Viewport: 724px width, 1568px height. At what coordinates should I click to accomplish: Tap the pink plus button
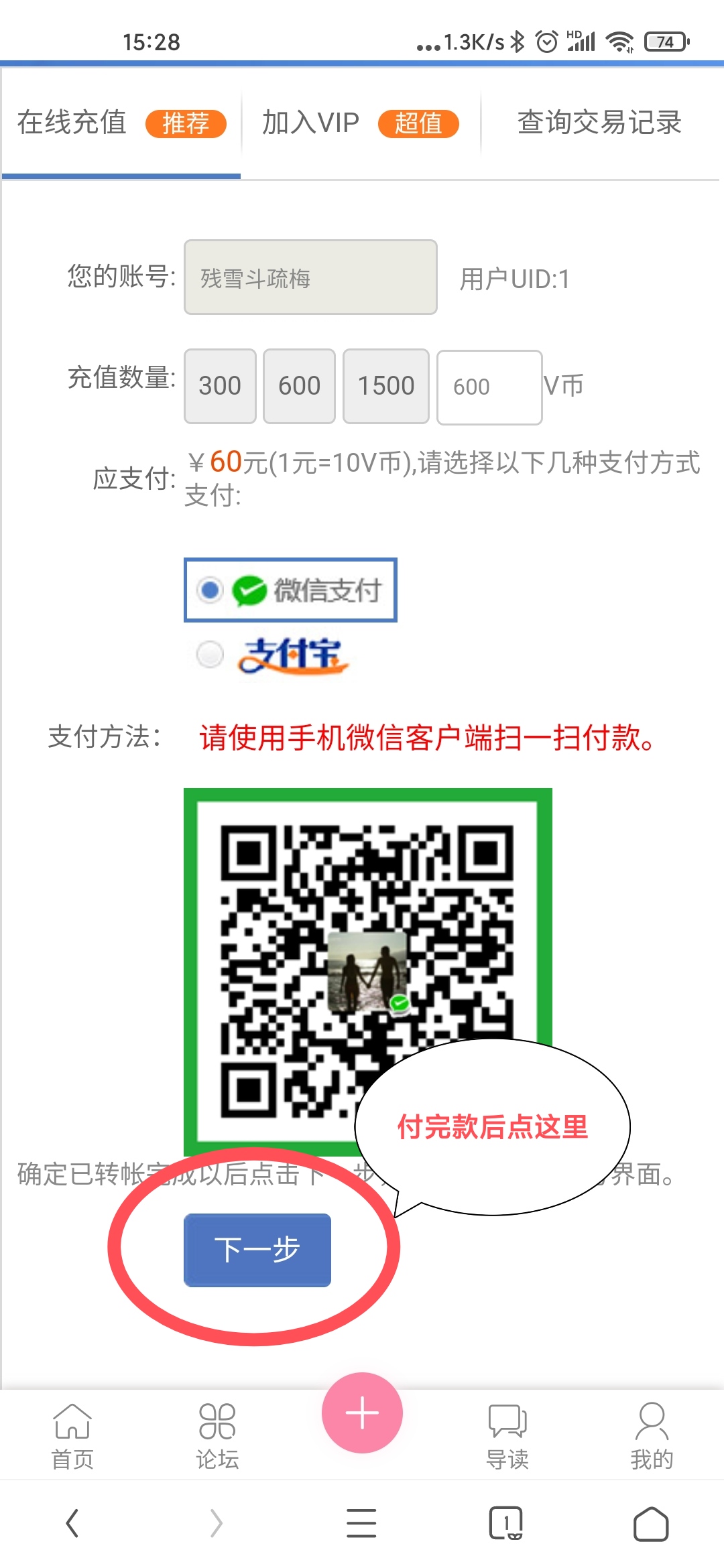coord(362,1413)
